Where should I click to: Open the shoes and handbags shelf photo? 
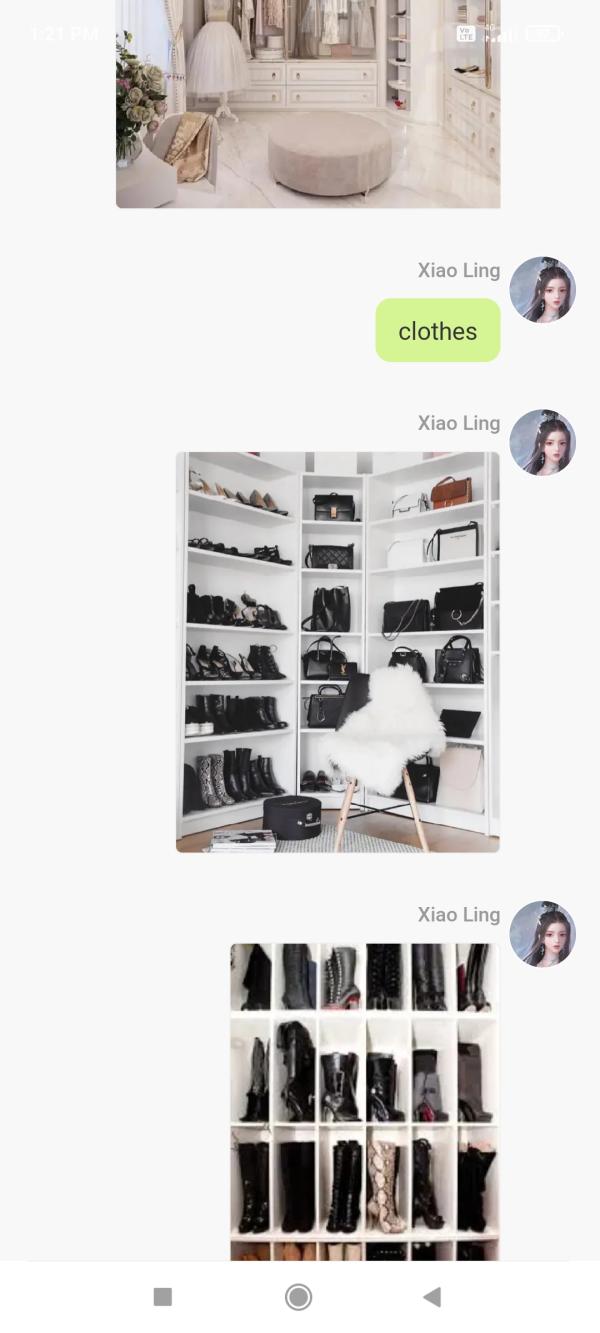tap(338, 652)
